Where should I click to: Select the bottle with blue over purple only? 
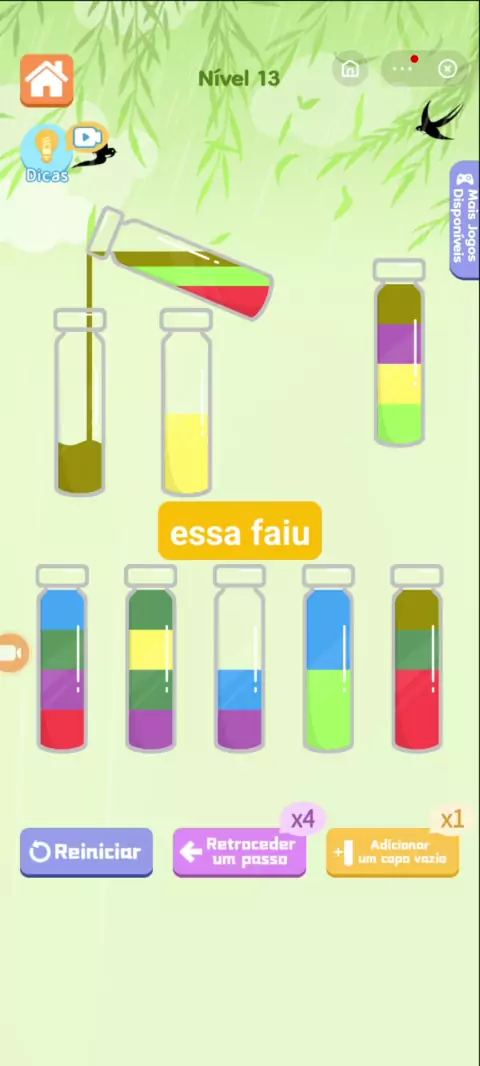click(239, 659)
